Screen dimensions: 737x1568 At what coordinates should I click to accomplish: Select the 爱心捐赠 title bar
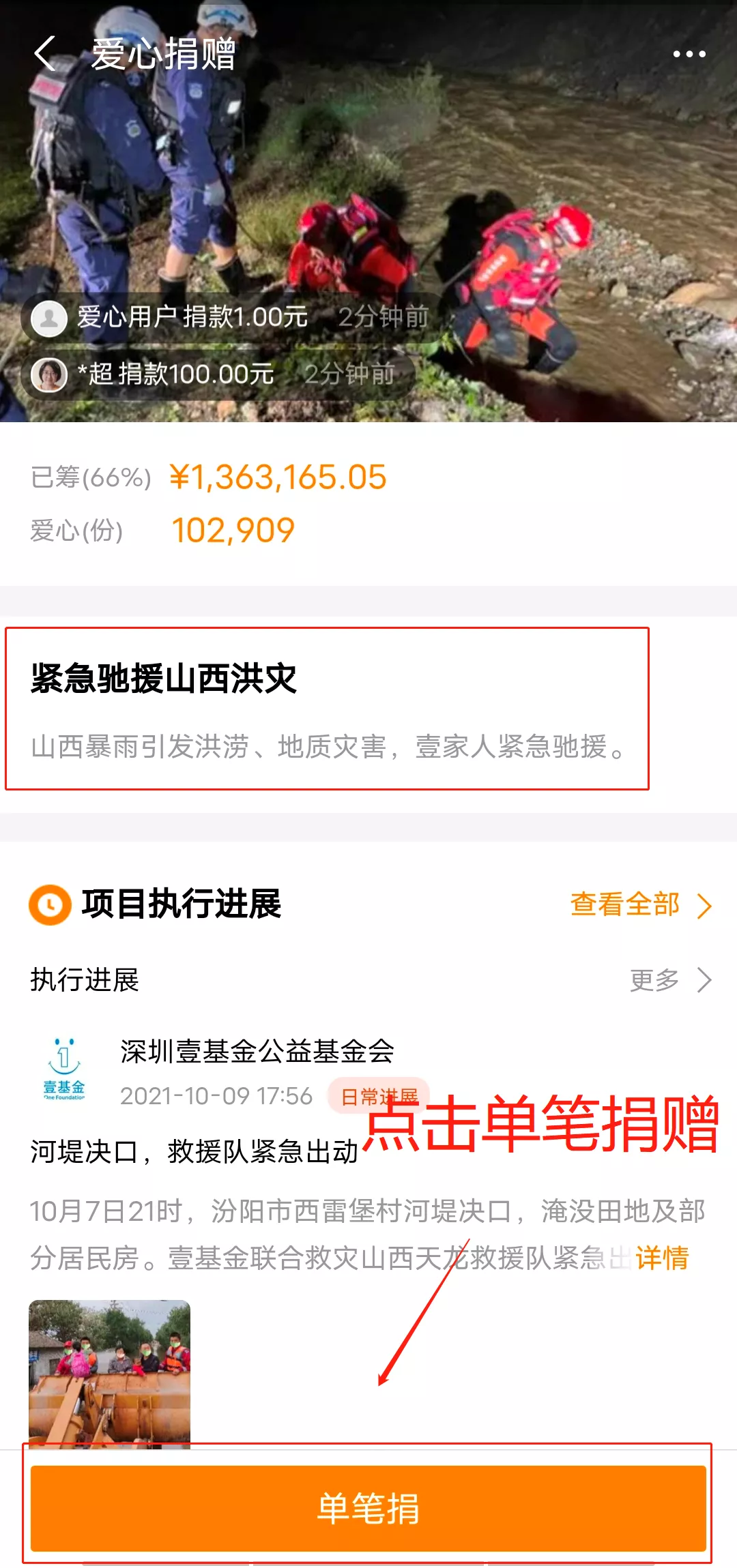tap(164, 56)
